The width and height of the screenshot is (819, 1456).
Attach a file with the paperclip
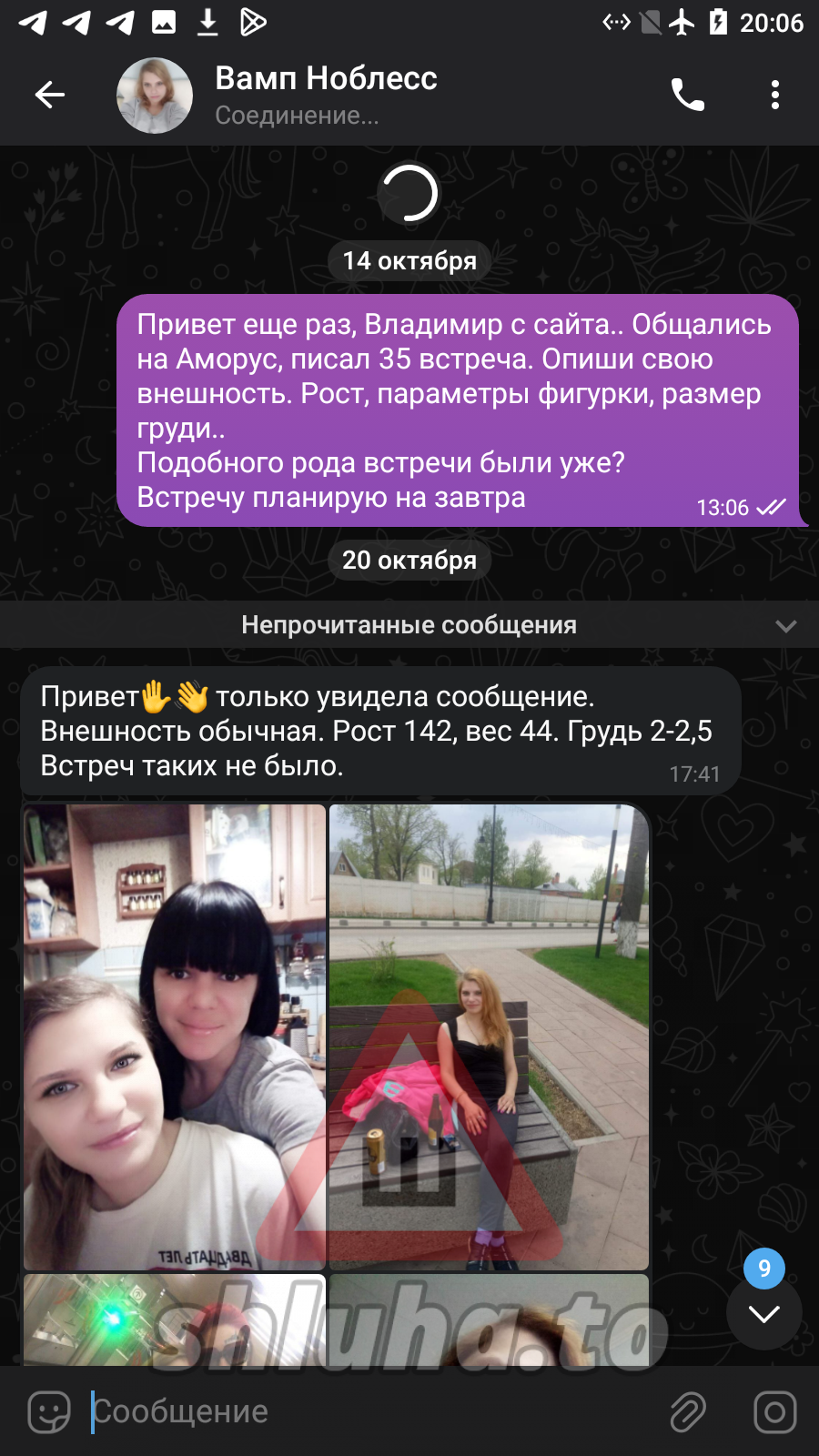tap(688, 1412)
